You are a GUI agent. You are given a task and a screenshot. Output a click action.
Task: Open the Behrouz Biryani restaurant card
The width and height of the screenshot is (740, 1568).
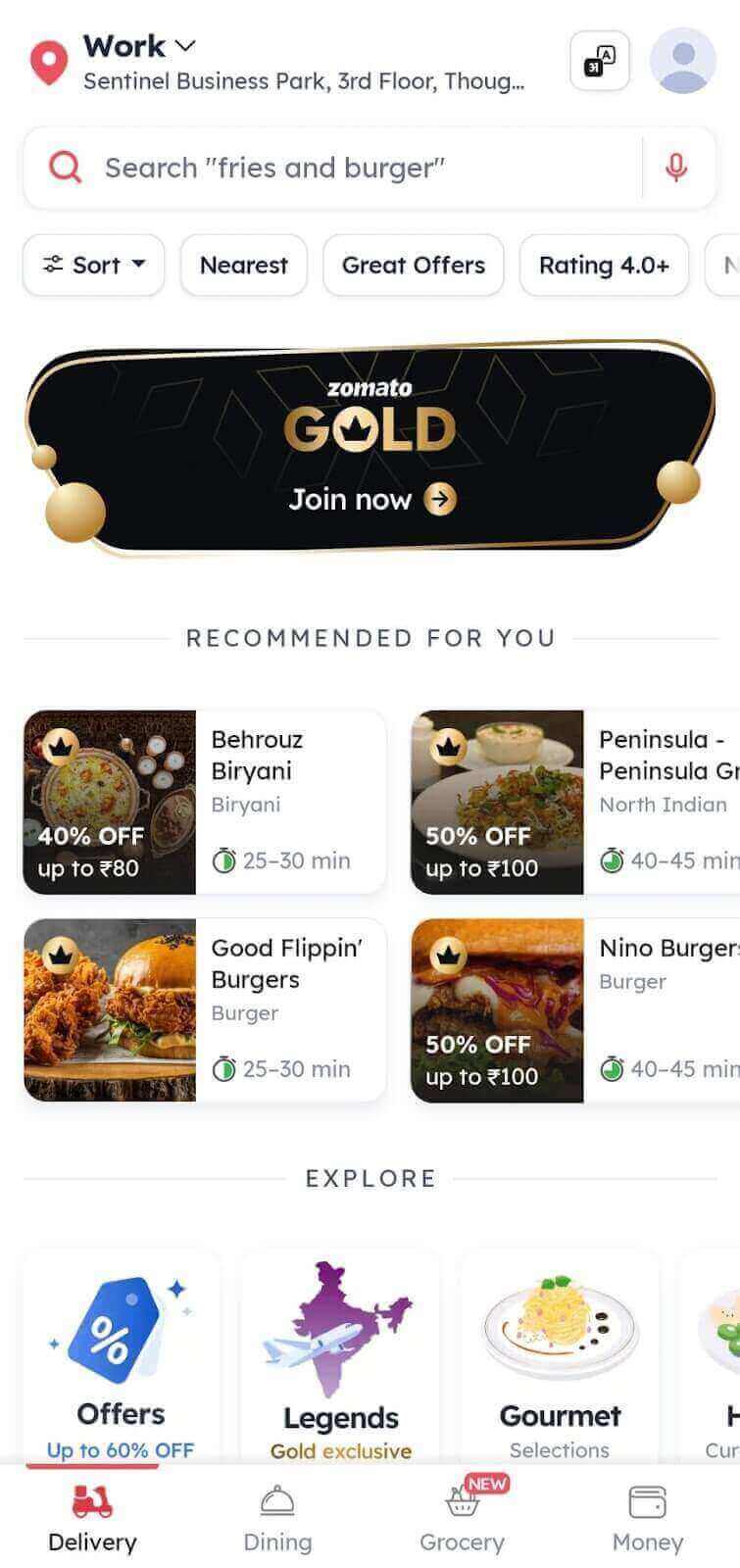pyautogui.click(x=204, y=802)
